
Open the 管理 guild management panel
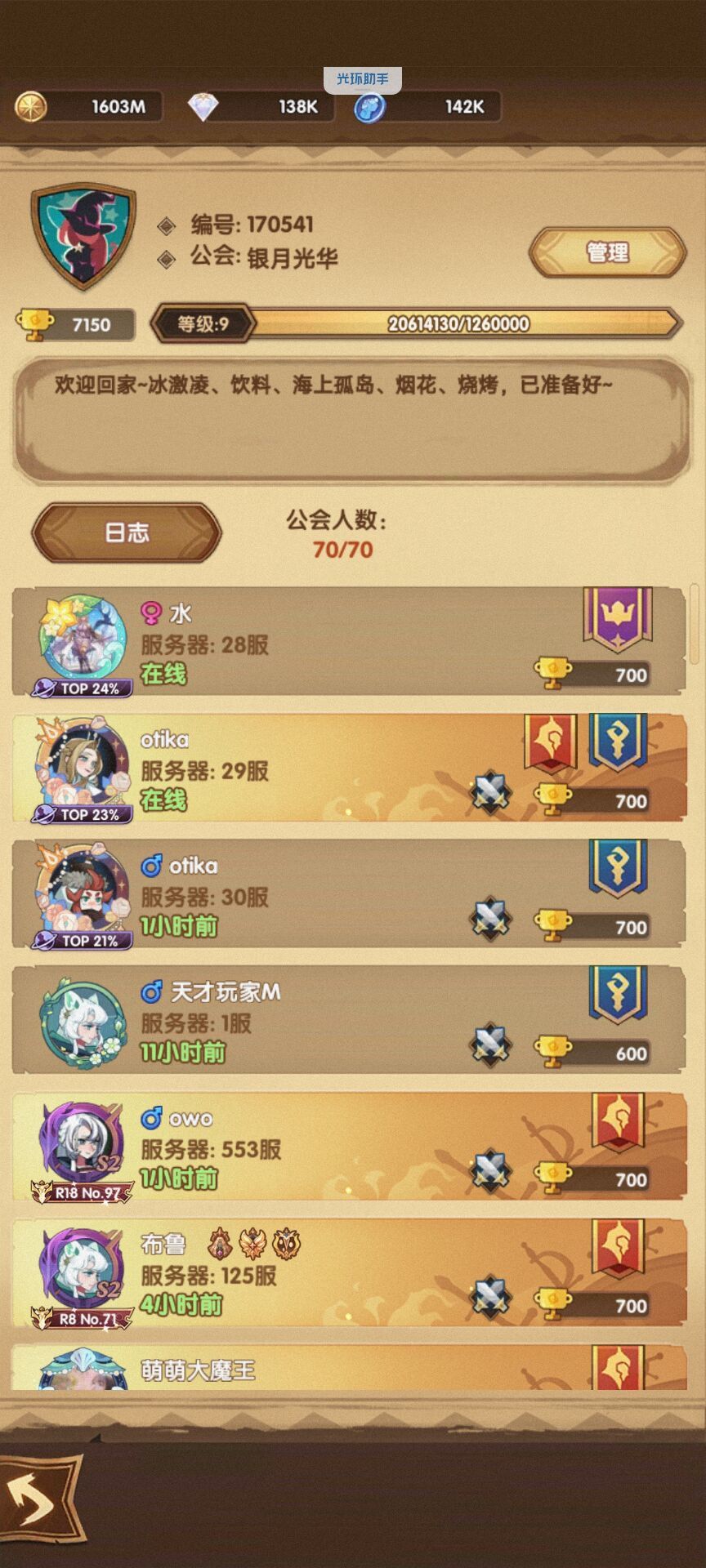[605, 253]
